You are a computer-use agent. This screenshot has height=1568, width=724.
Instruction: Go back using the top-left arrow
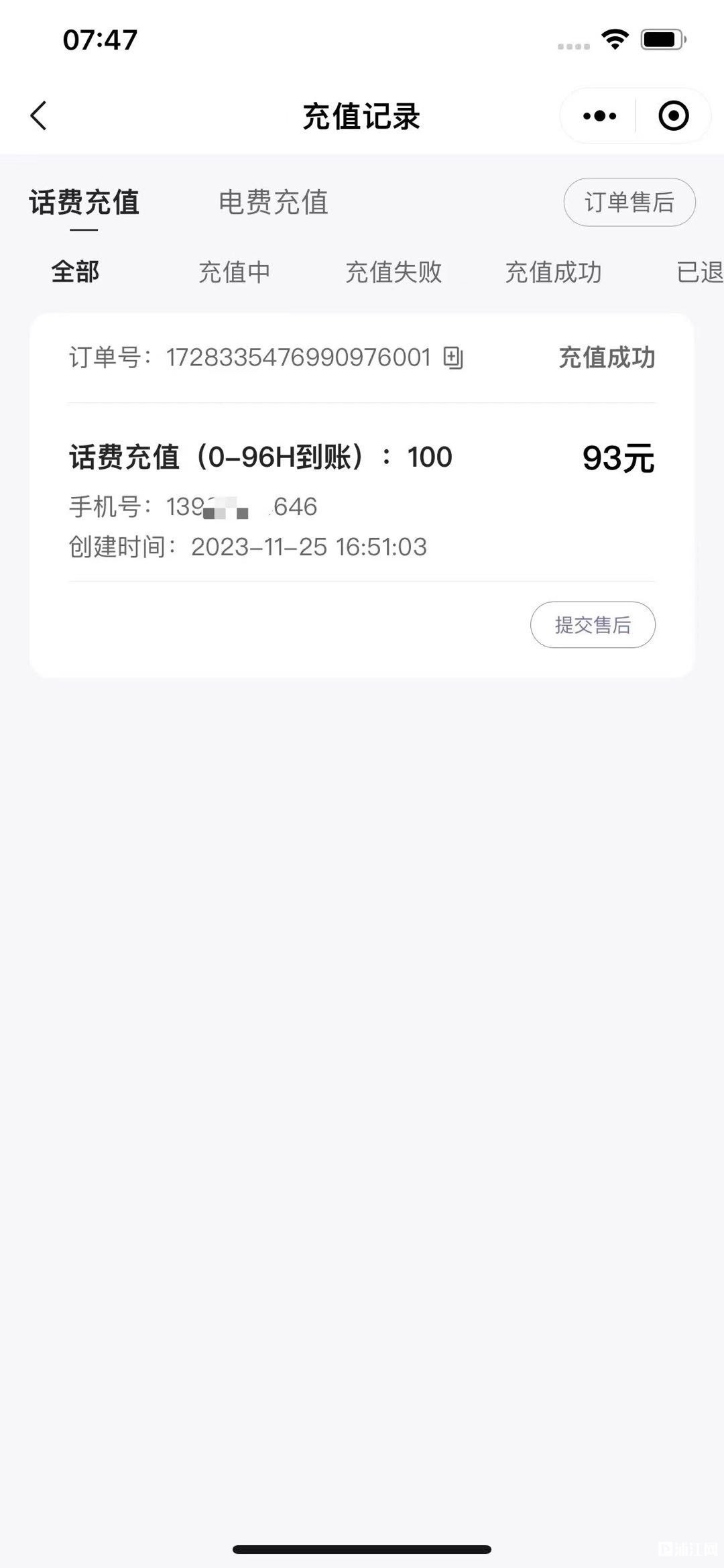[x=39, y=116]
